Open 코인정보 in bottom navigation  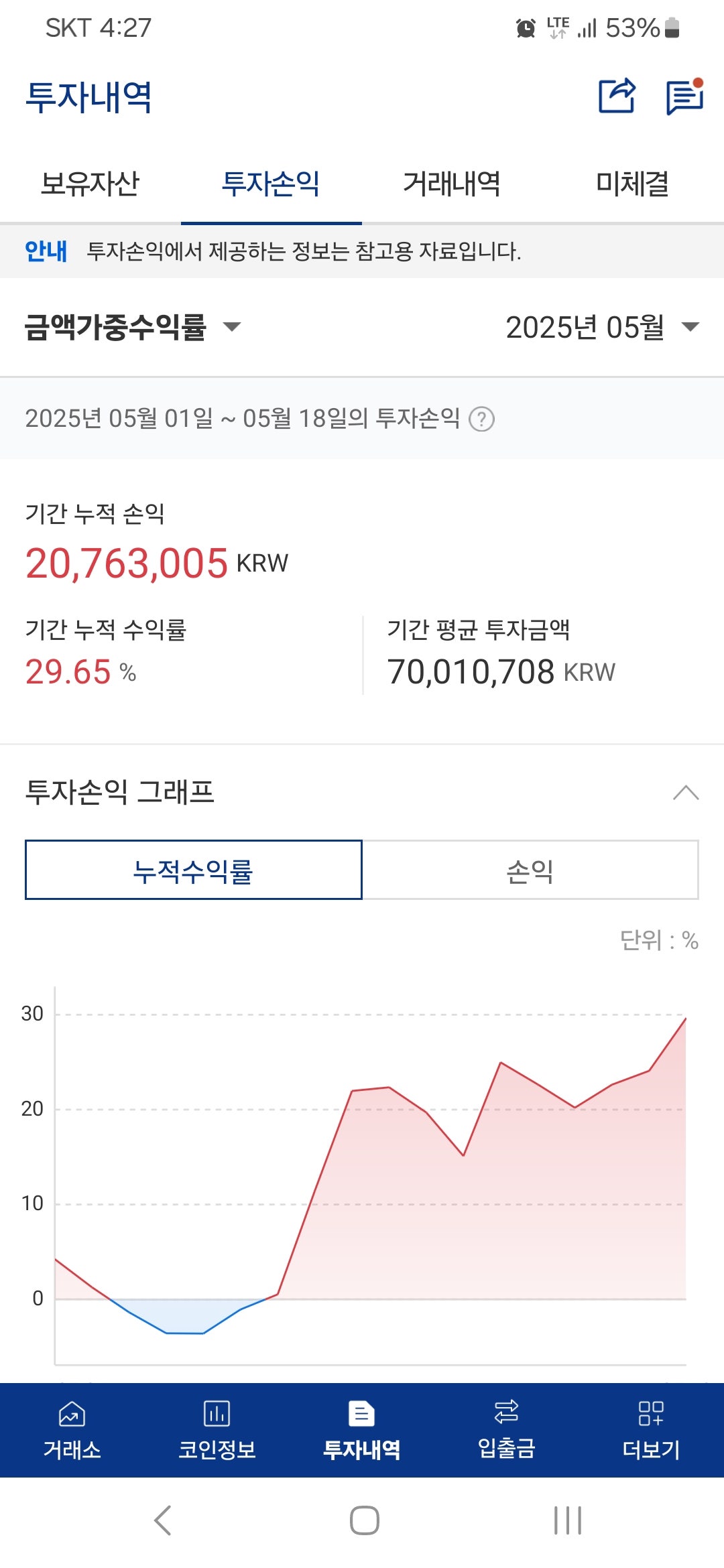pyautogui.click(x=217, y=1430)
